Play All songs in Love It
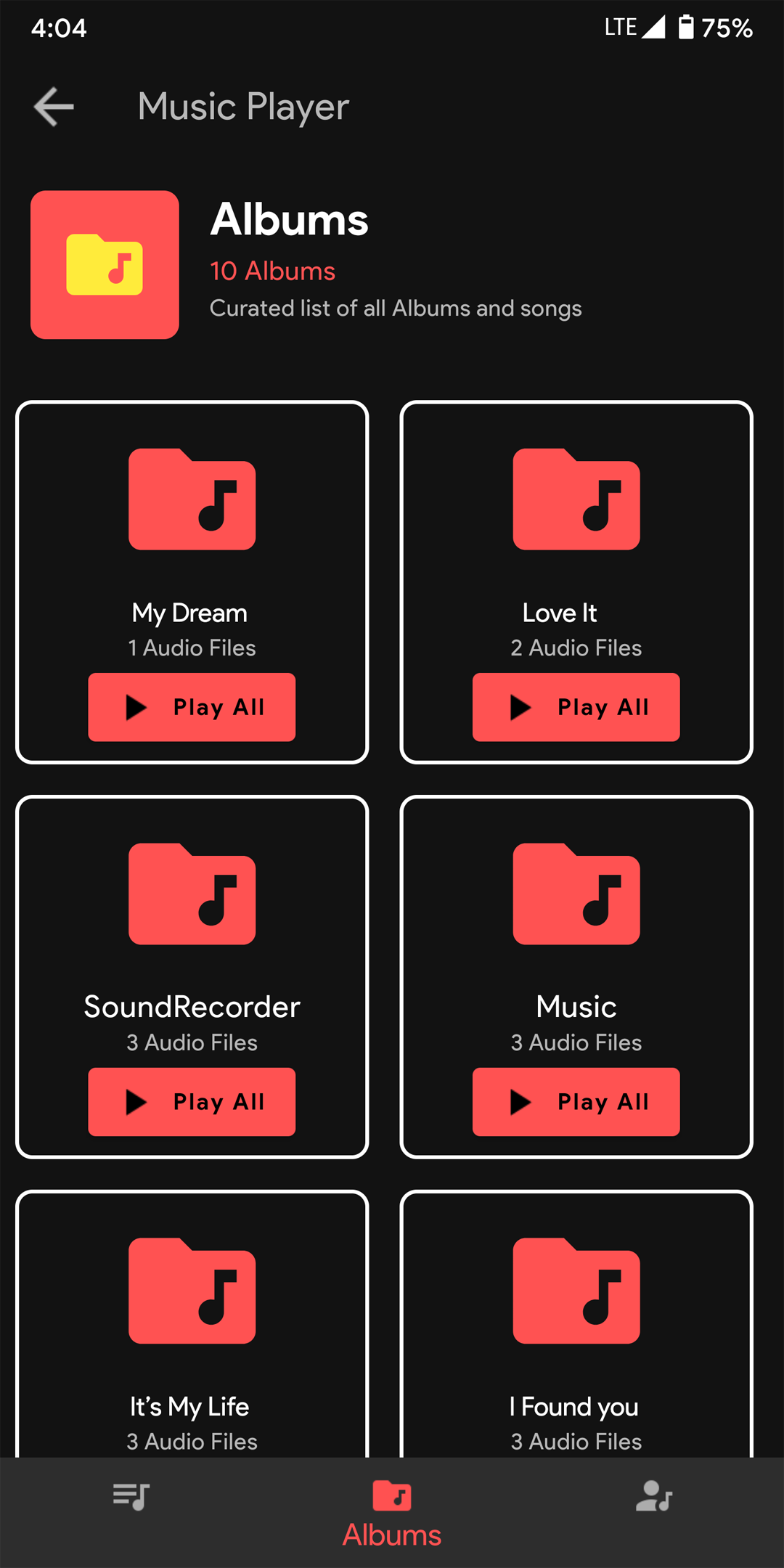Viewport: 784px width, 1568px height. click(576, 707)
